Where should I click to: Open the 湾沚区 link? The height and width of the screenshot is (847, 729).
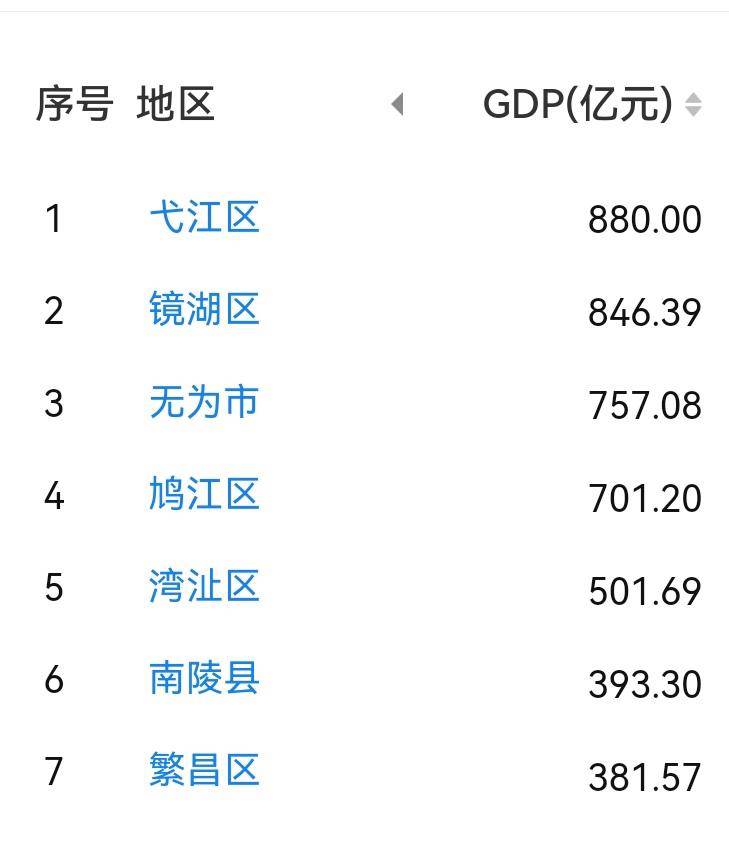204,586
